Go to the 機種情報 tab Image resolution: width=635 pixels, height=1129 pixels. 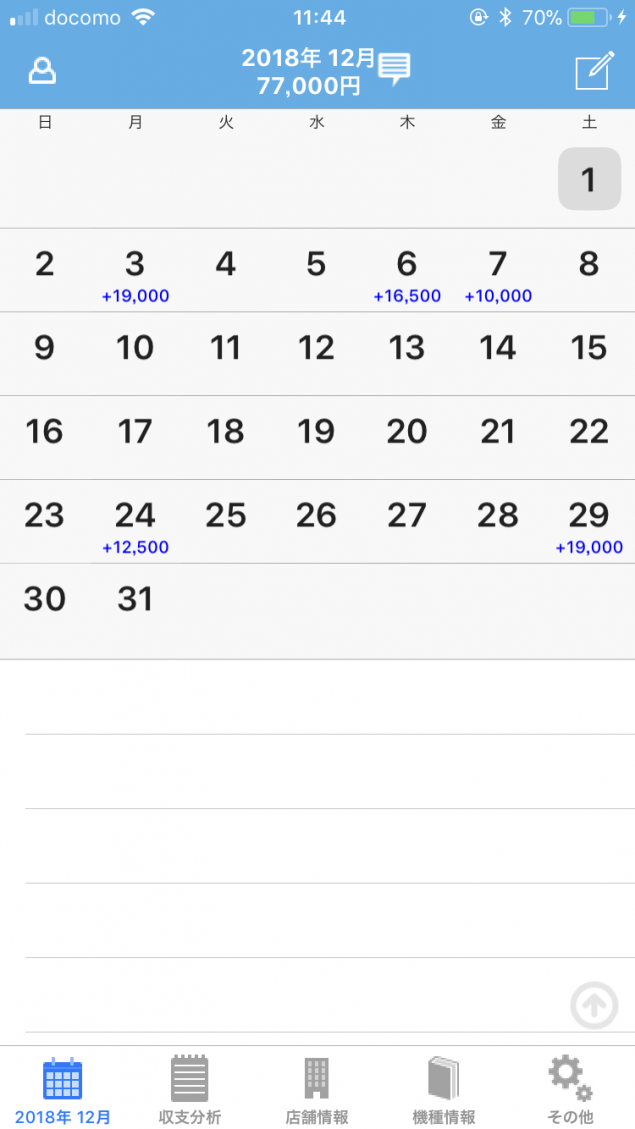[443, 1089]
